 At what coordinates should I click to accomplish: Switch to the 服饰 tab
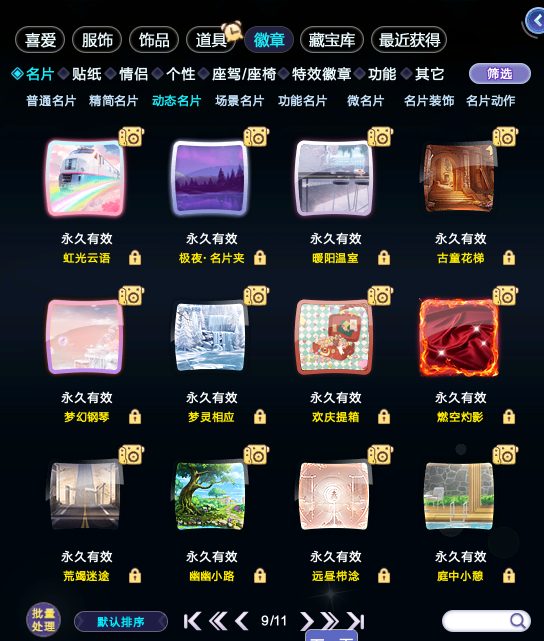pyautogui.click(x=97, y=40)
